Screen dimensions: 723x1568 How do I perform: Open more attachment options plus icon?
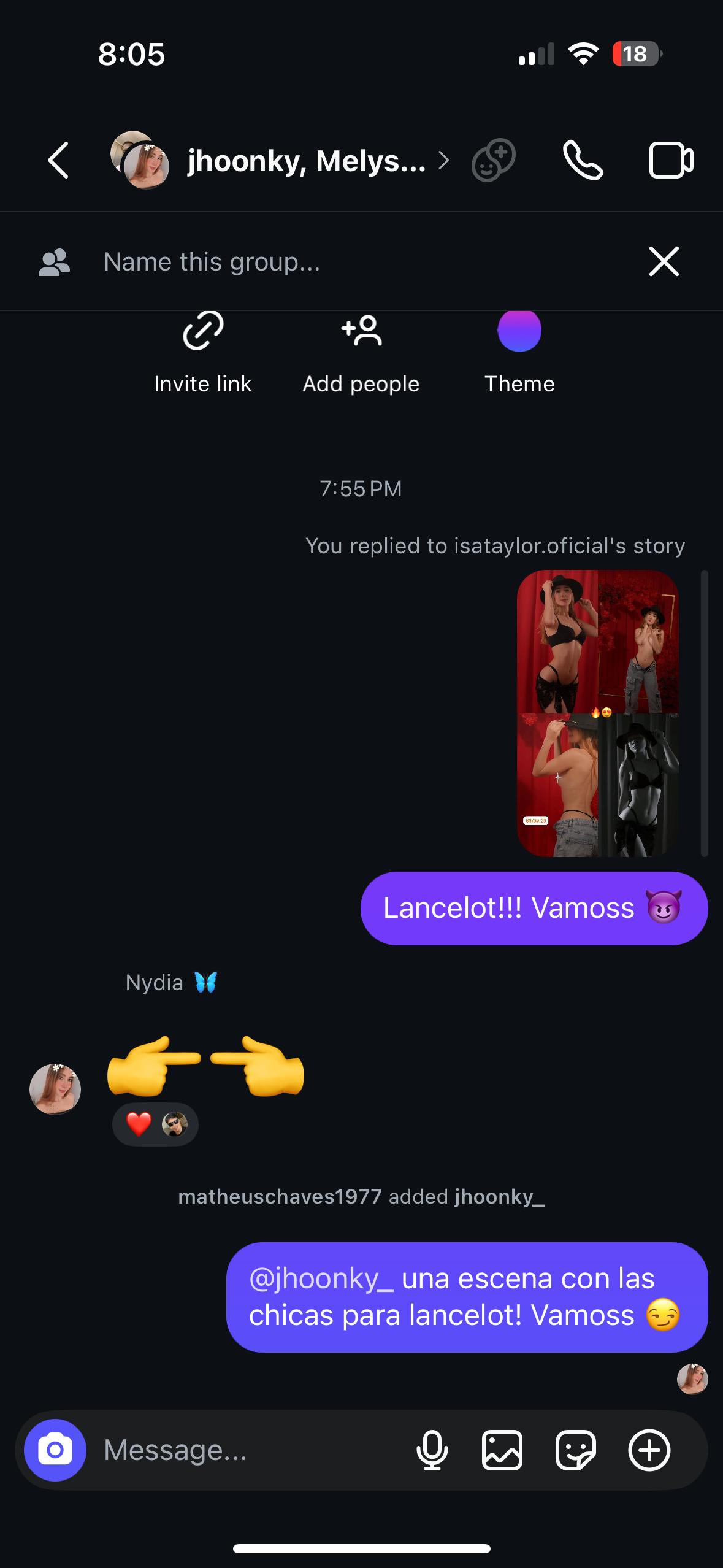tap(649, 1450)
